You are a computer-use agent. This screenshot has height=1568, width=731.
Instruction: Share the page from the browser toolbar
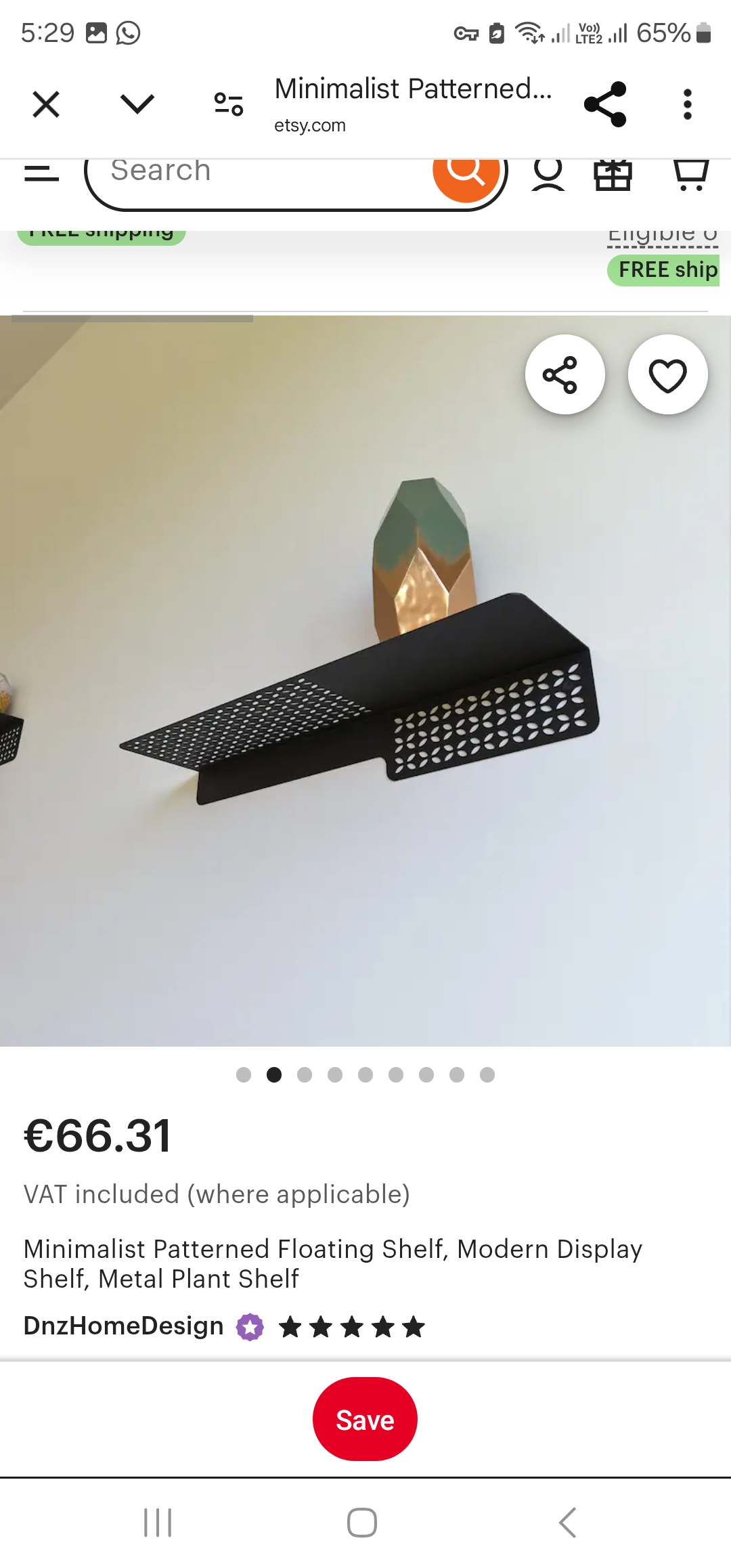coord(605,104)
